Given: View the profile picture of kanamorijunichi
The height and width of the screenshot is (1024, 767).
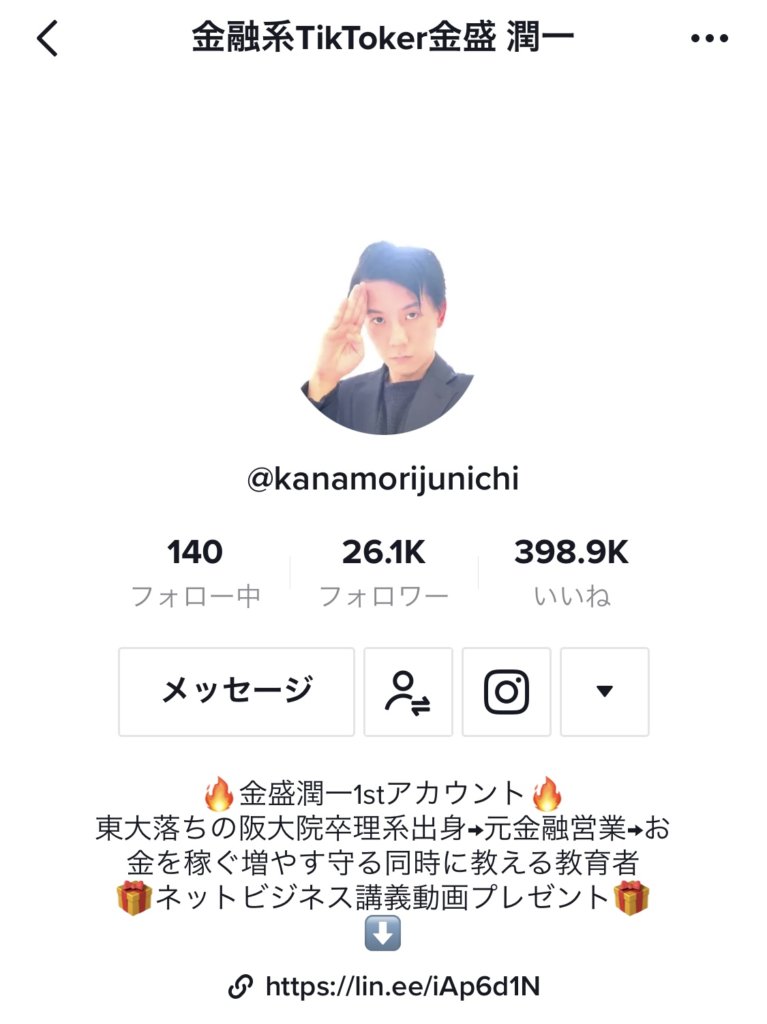Looking at the screenshot, I should point(386,337).
